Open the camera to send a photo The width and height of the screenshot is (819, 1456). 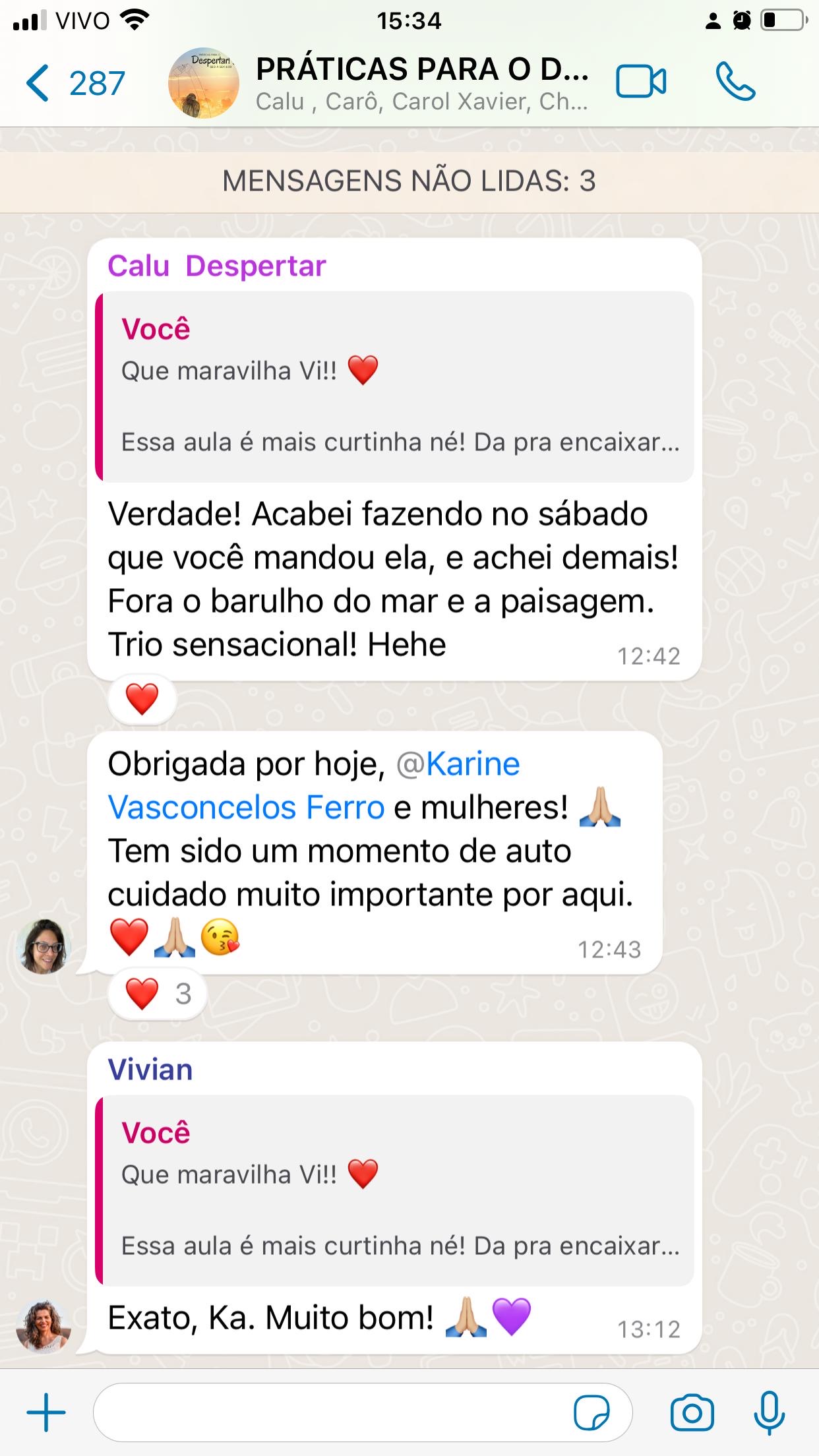pyautogui.click(x=692, y=1412)
